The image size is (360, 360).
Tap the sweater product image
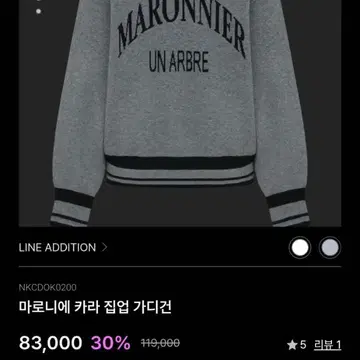180,113
